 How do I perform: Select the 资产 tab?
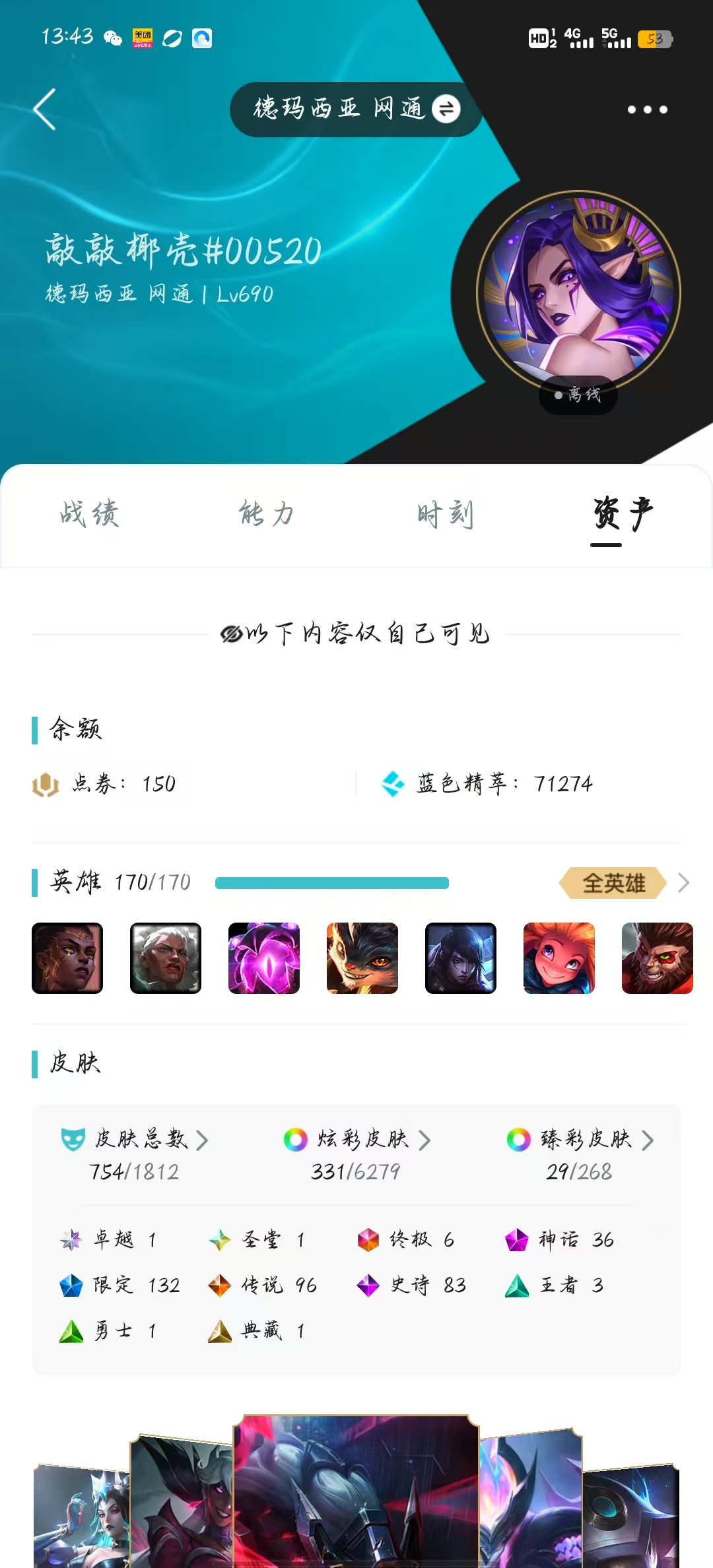[x=623, y=515]
